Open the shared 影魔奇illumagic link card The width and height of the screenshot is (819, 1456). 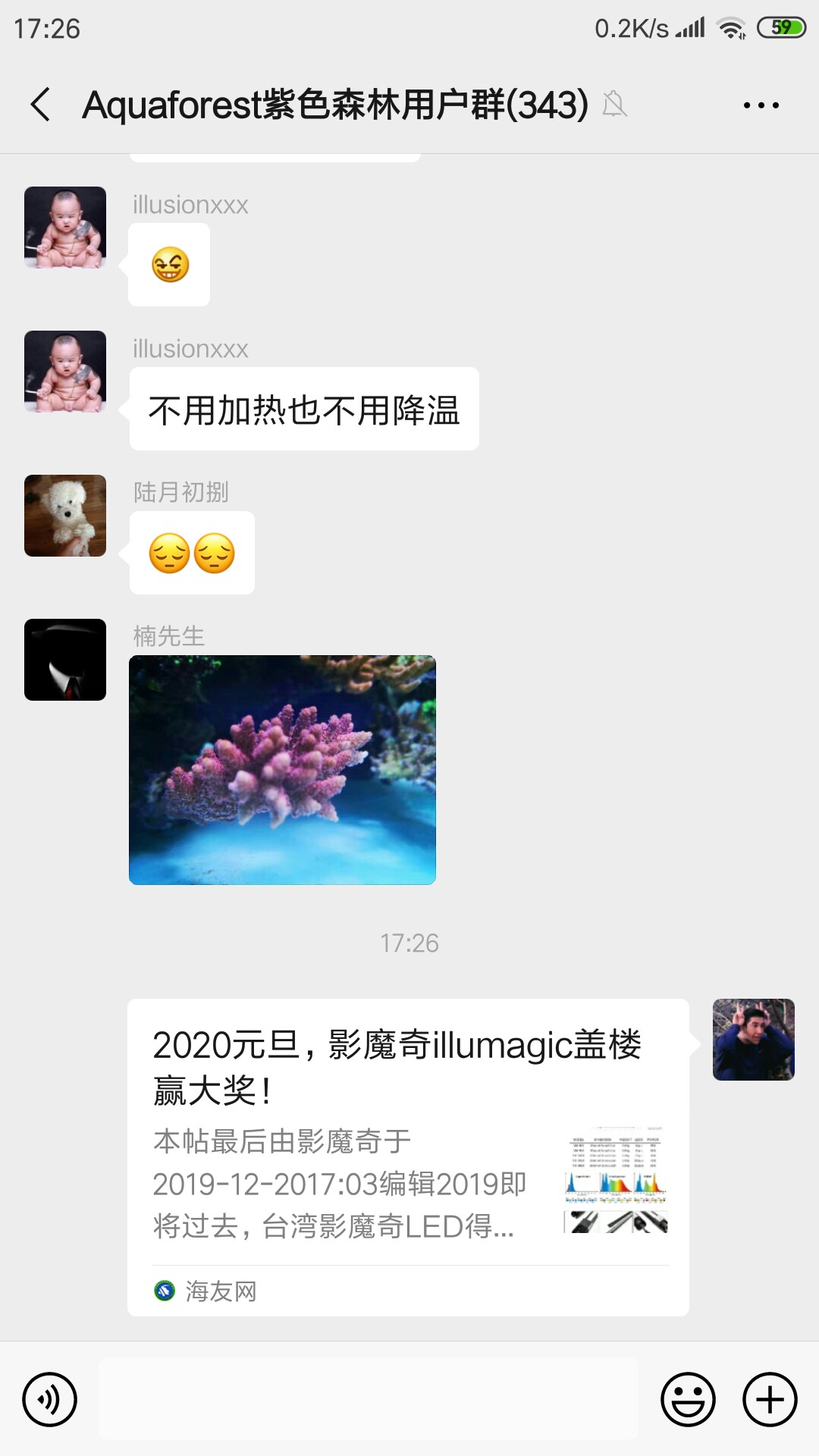tap(408, 1156)
